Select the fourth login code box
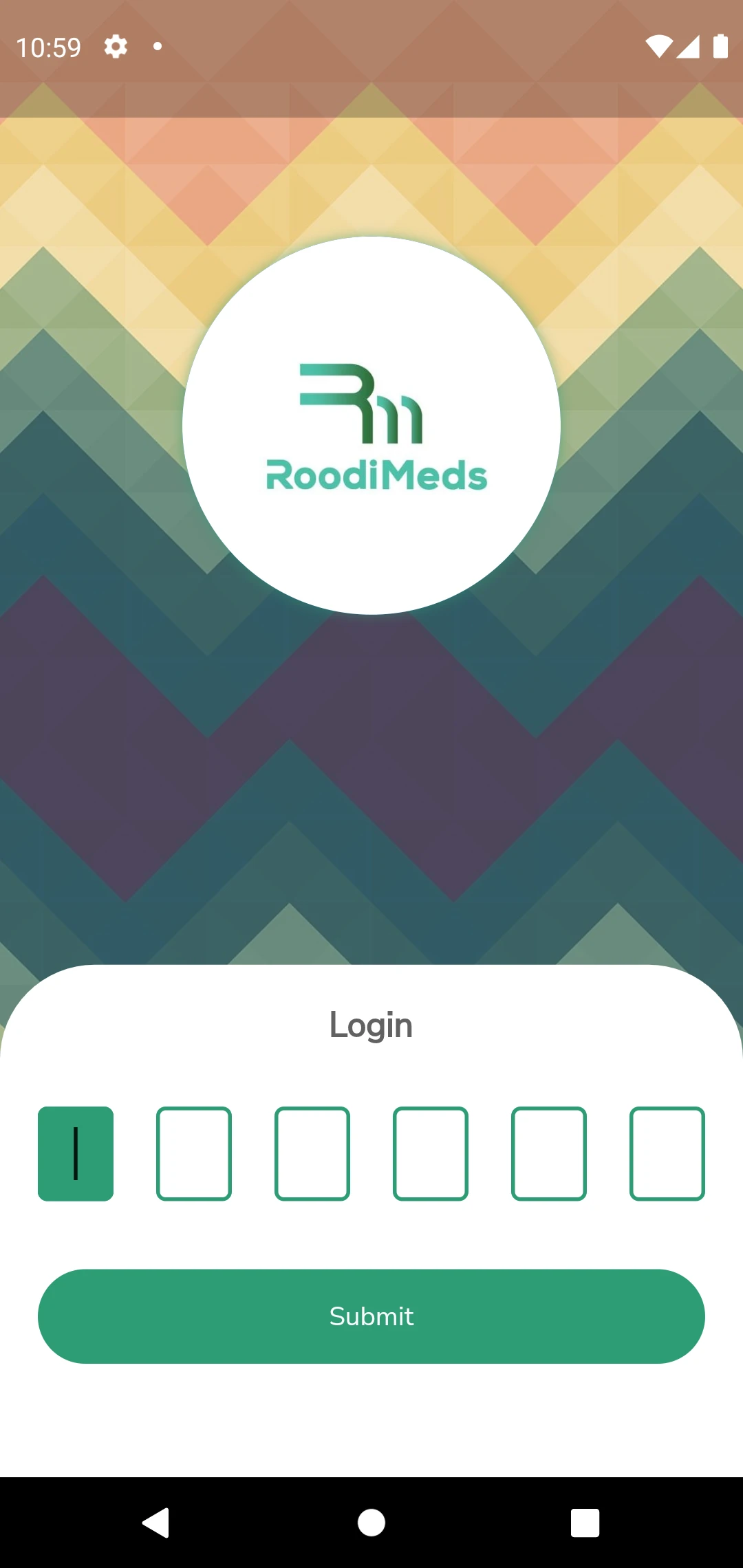Image resolution: width=743 pixels, height=1568 pixels. click(x=431, y=1153)
